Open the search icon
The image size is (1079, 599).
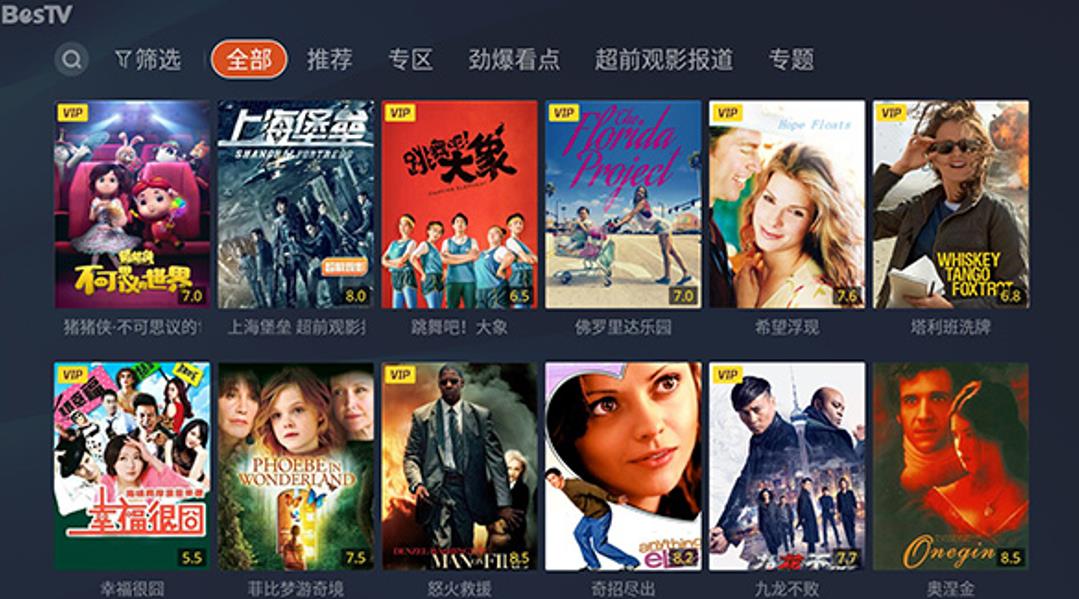[x=71, y=60]
